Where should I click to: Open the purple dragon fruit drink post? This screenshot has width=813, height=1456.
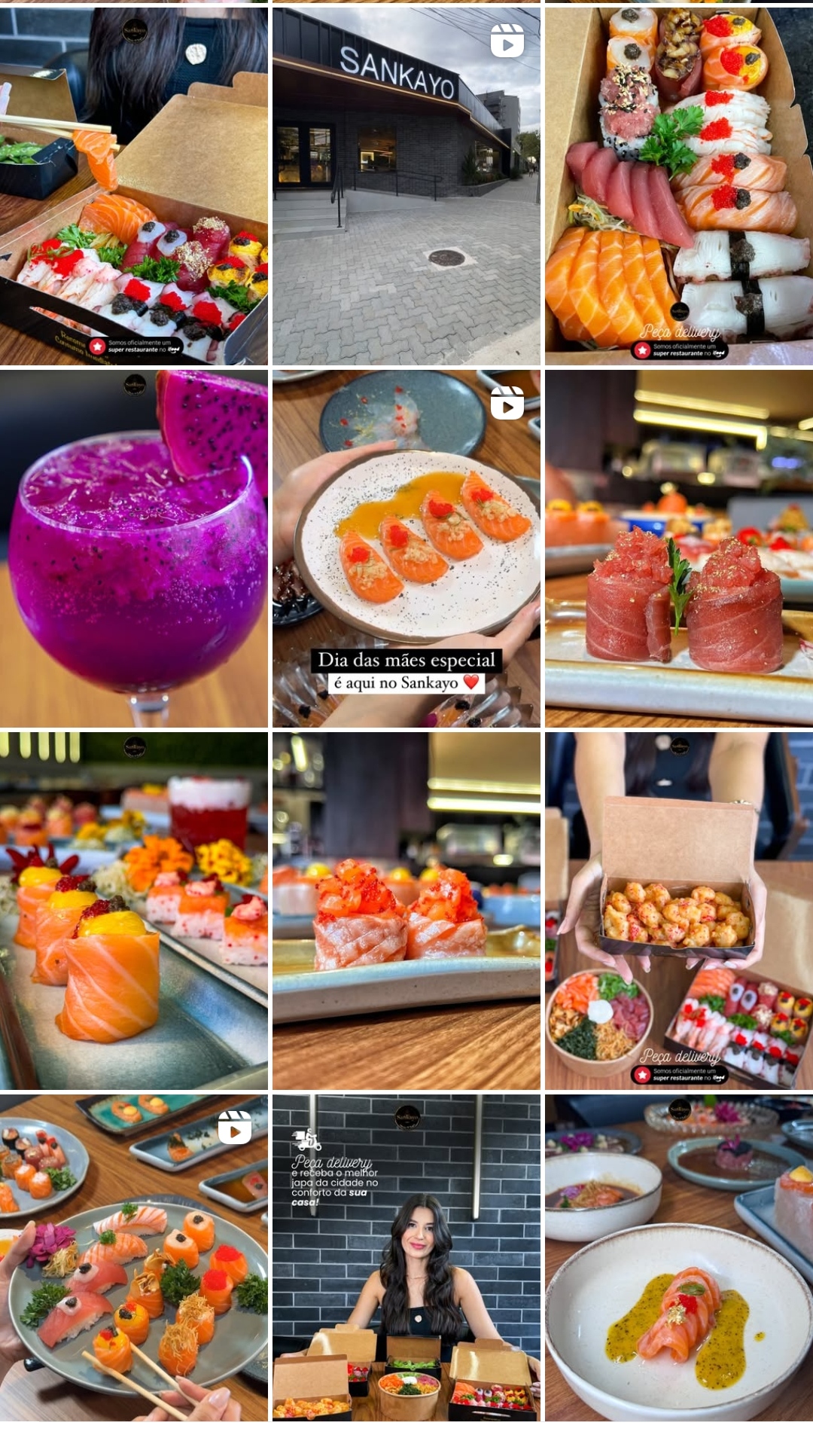(134, 548)
